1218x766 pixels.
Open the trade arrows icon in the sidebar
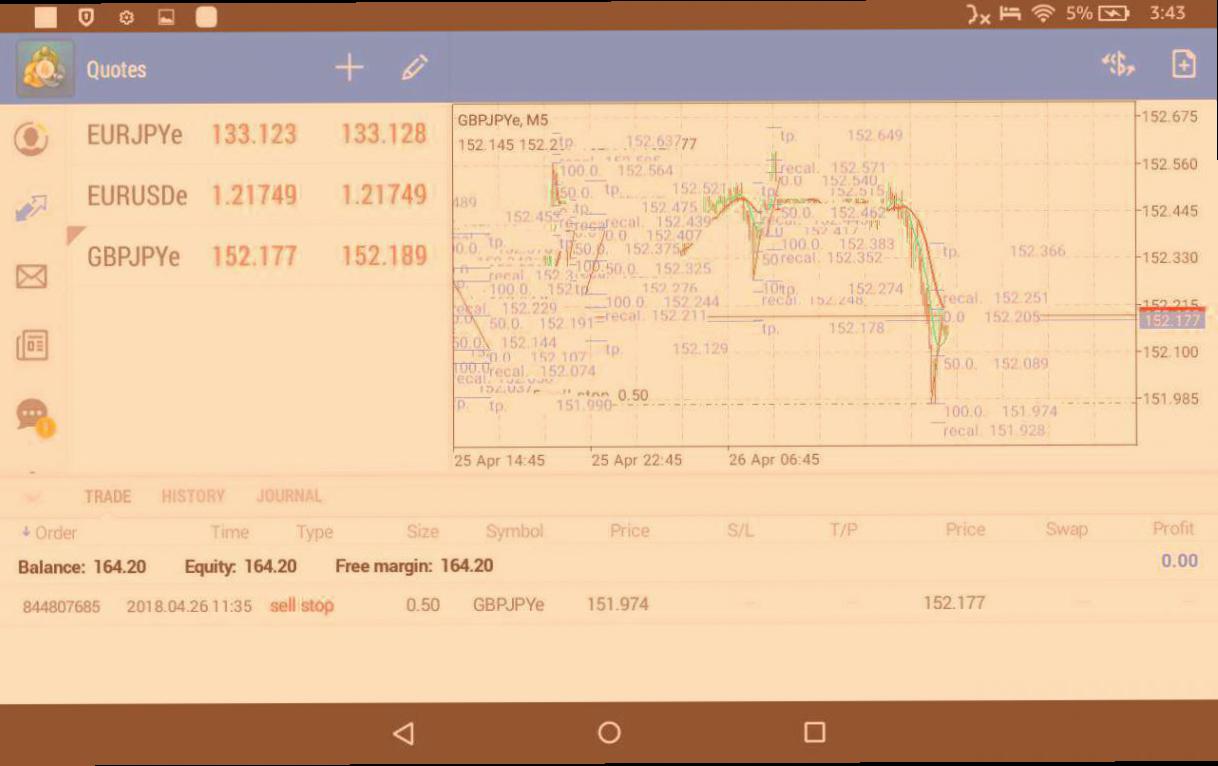pos(32,208)
